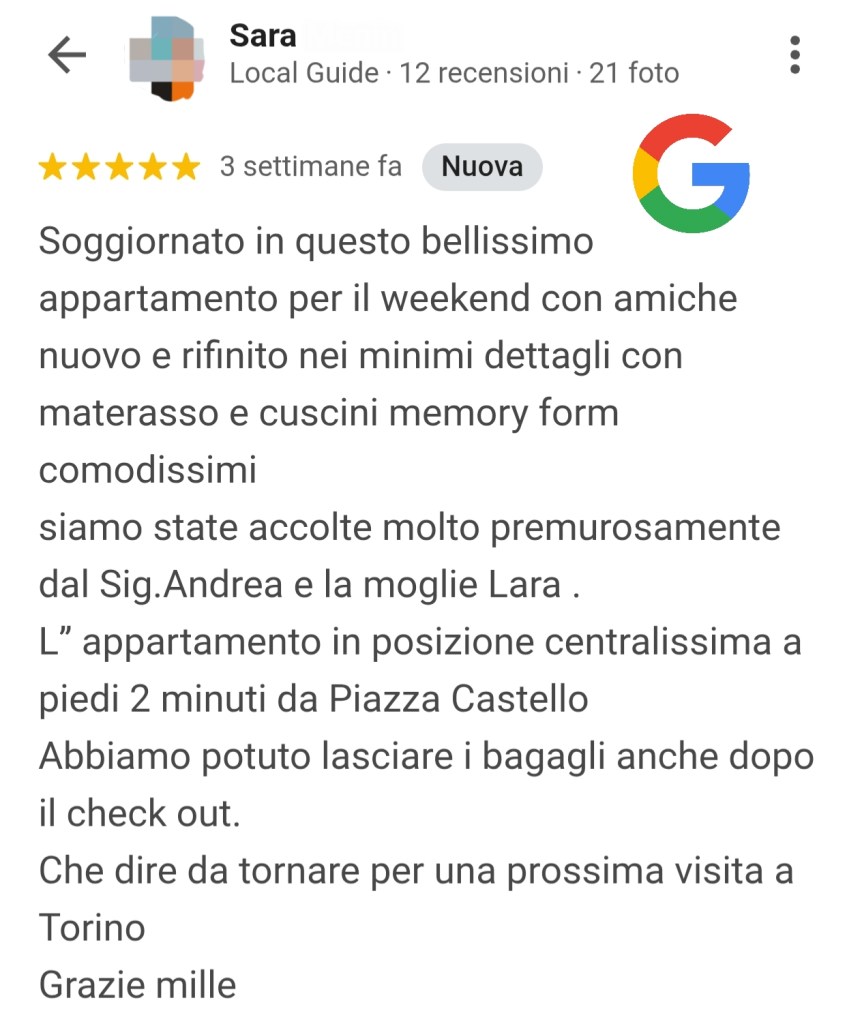Go back with the arrow icon

(x=67, y=56)
